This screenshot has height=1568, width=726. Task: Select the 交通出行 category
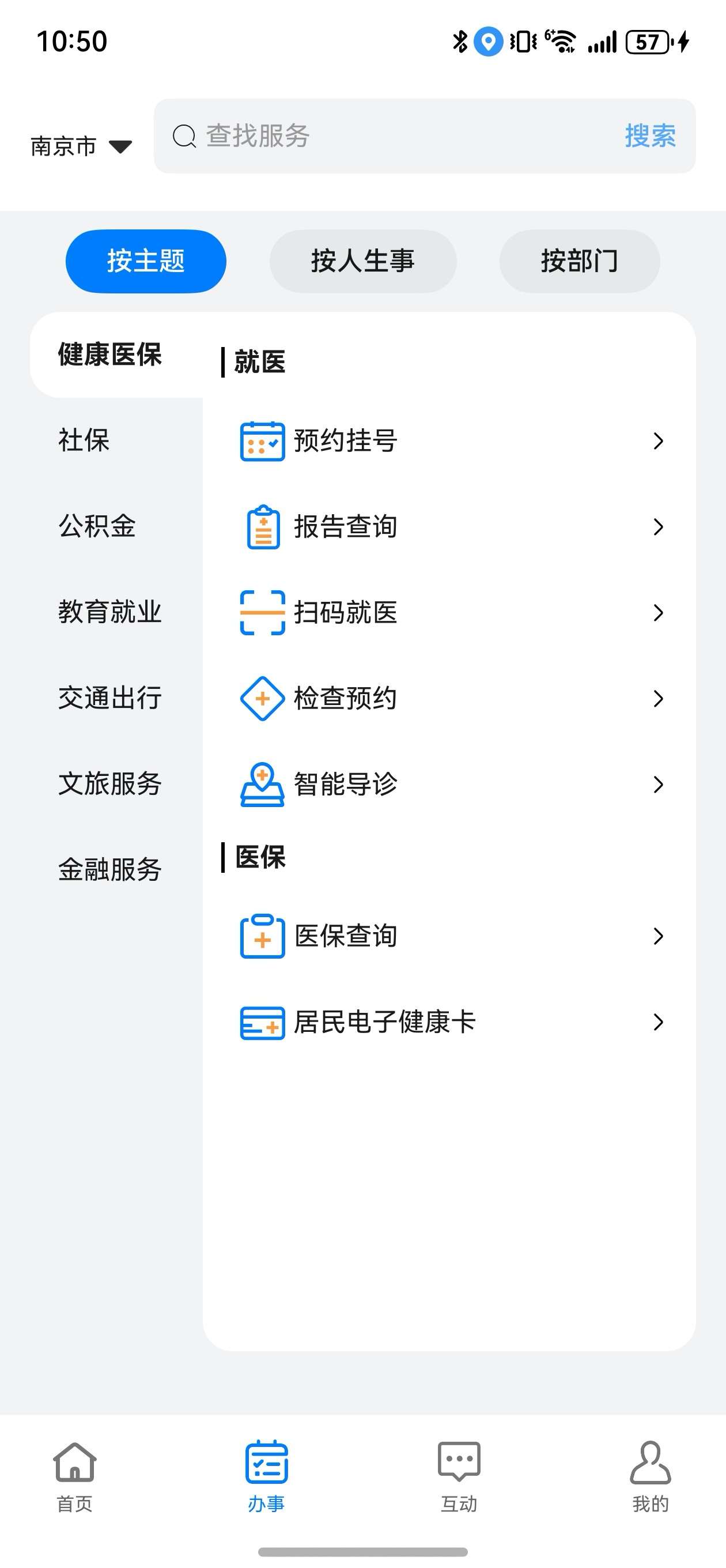click(109, 698)
